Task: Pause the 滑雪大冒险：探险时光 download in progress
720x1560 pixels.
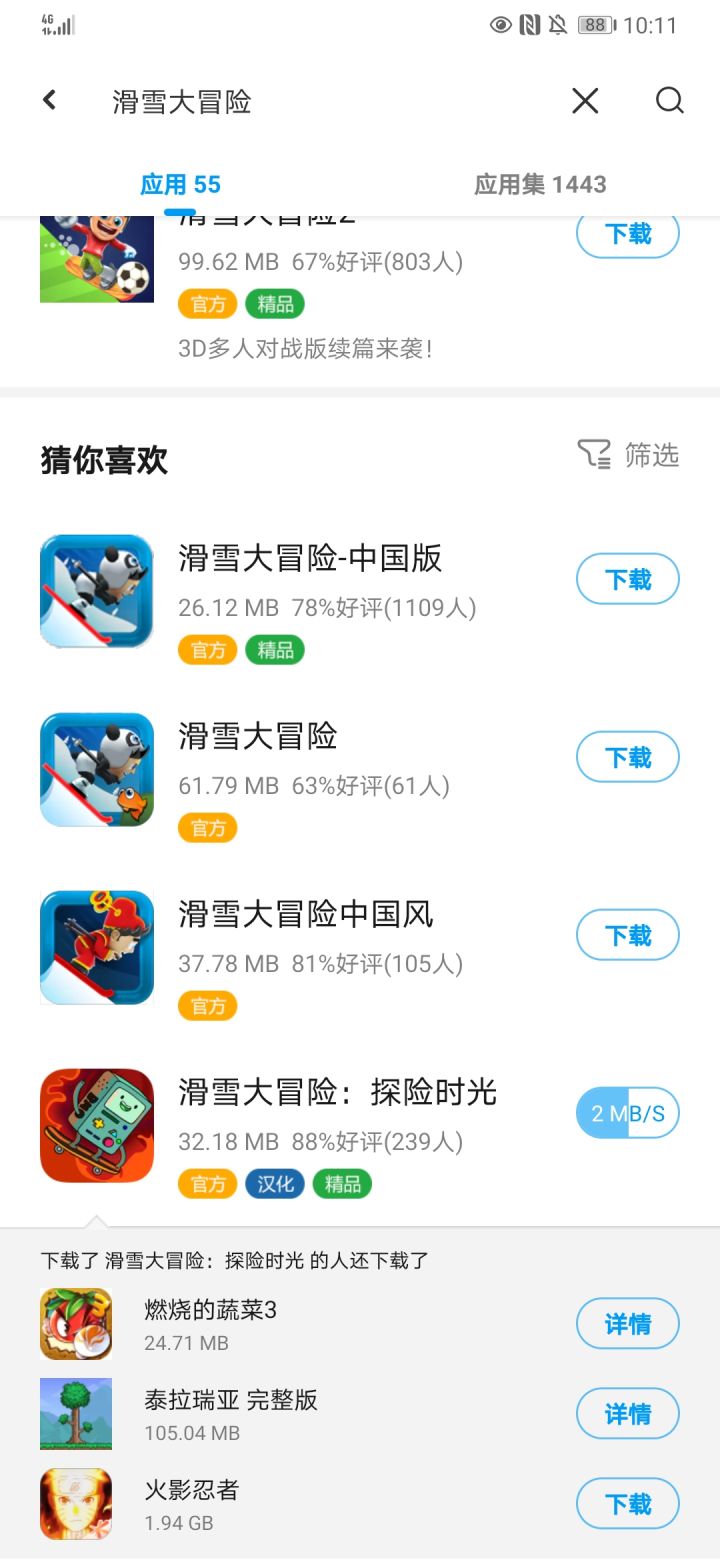Action: coord(627,1114)
